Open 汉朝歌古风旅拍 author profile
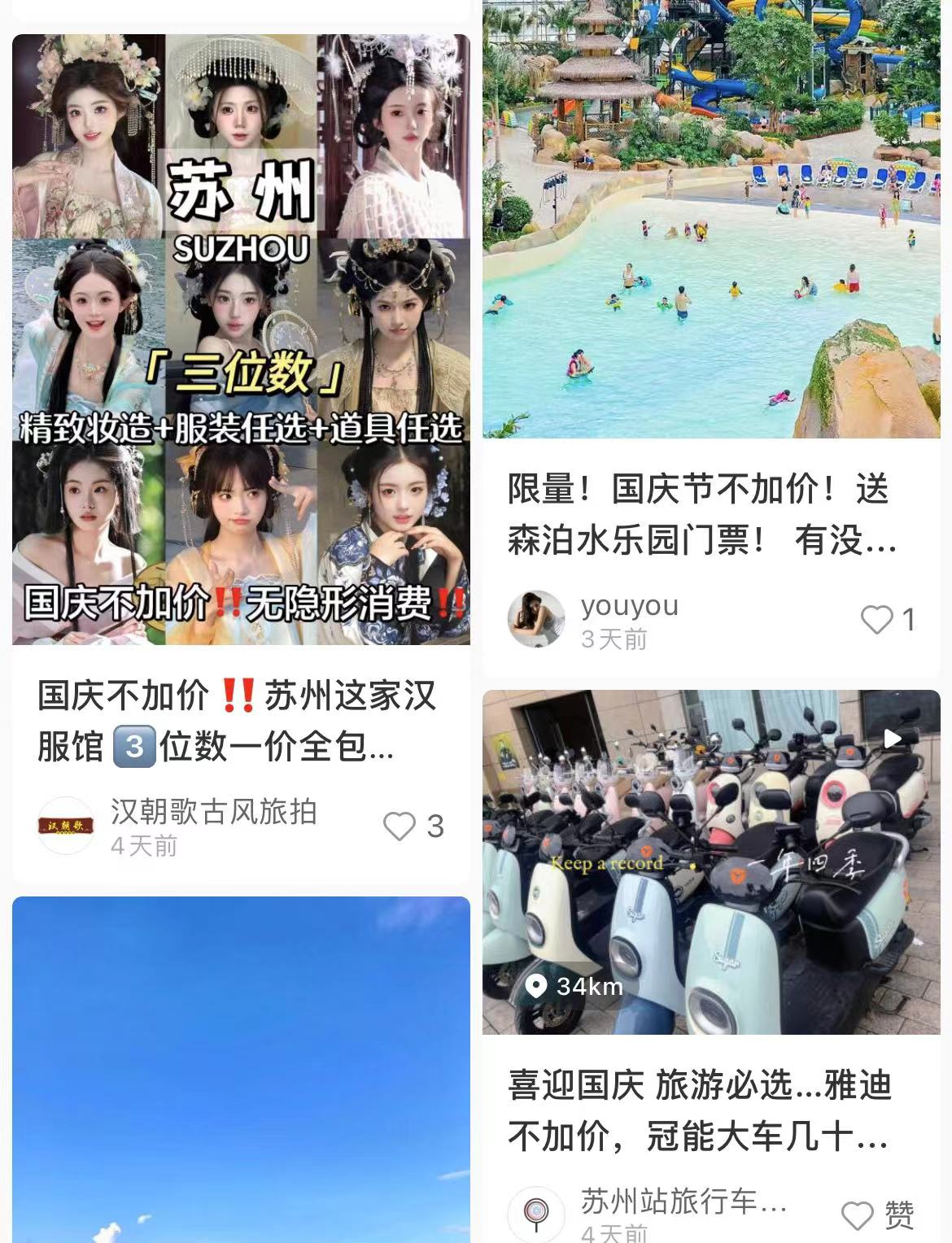Image resolution: width=952 pixels, height=1243 pixels. click(67, 826)
